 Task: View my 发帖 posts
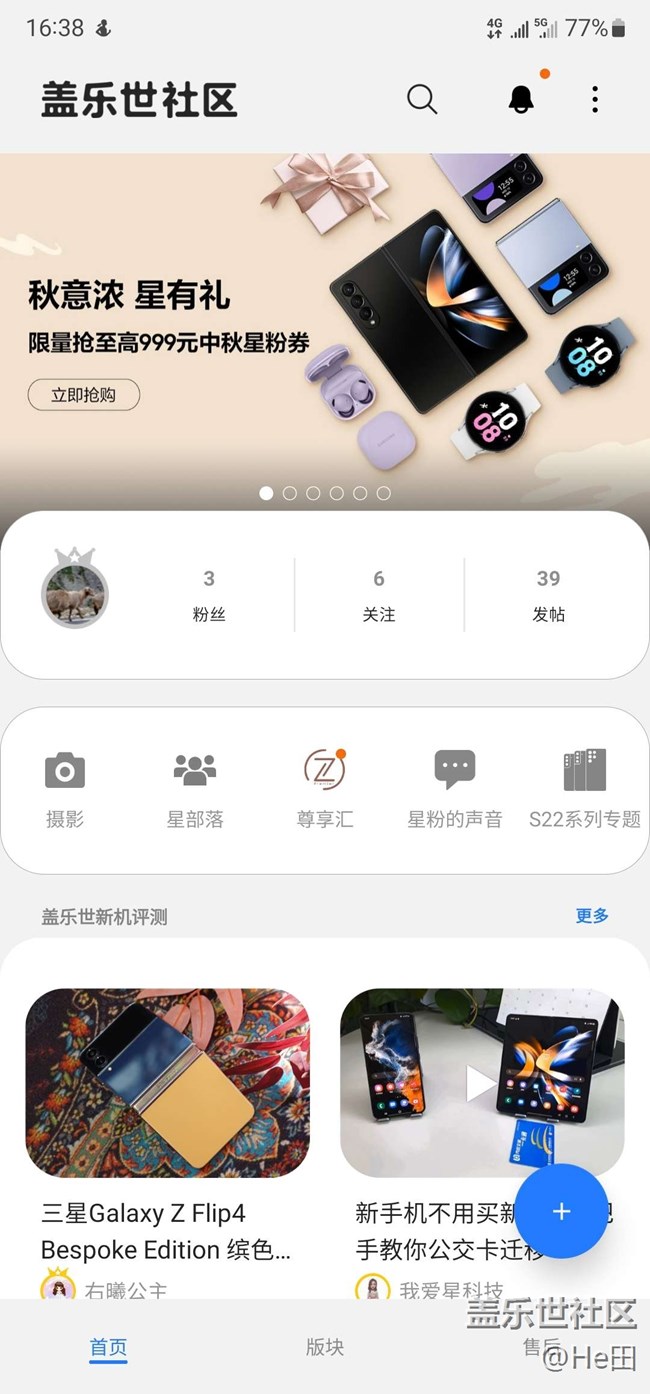tap(548, 595)
